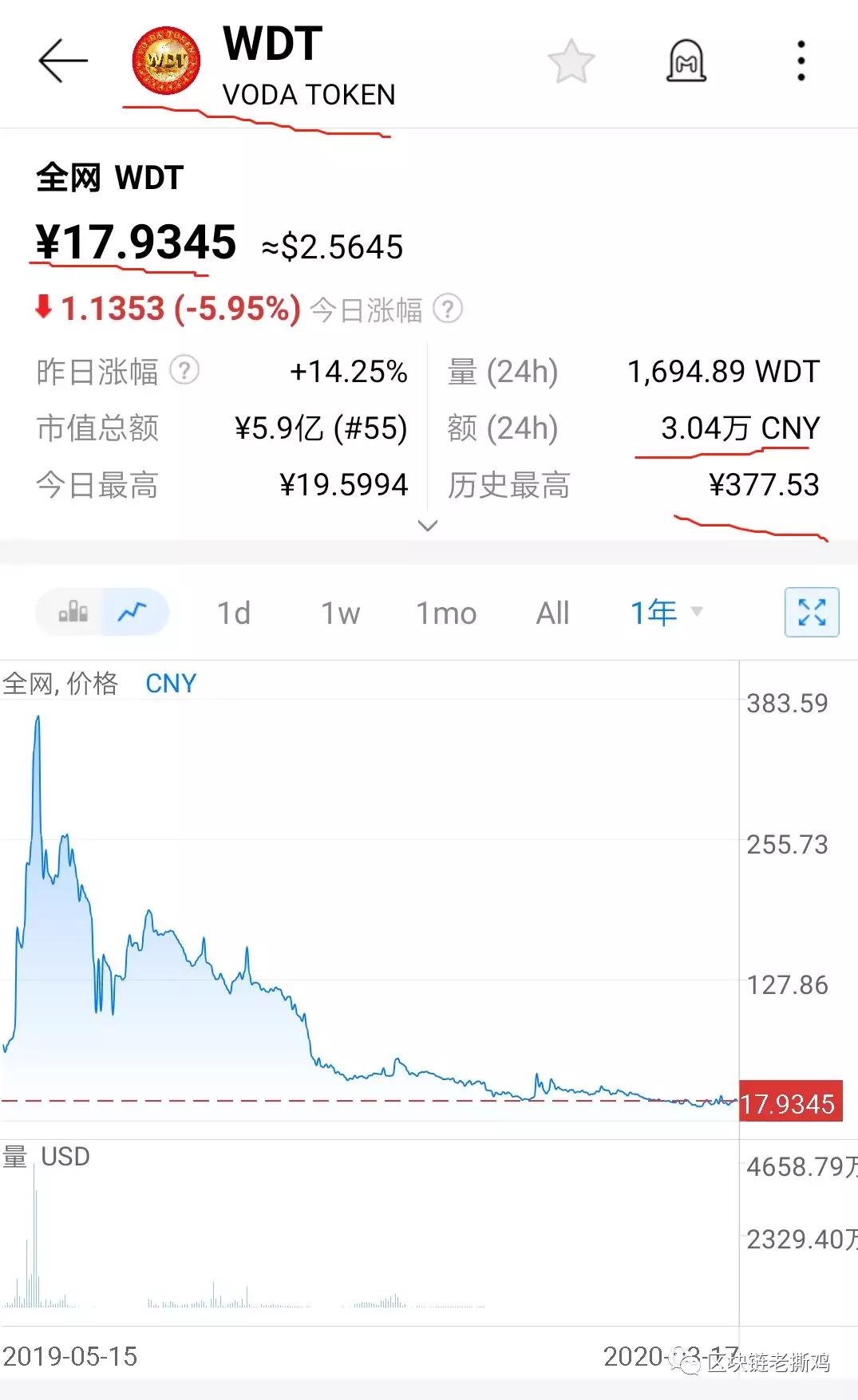Select the 1w time range

340,613
